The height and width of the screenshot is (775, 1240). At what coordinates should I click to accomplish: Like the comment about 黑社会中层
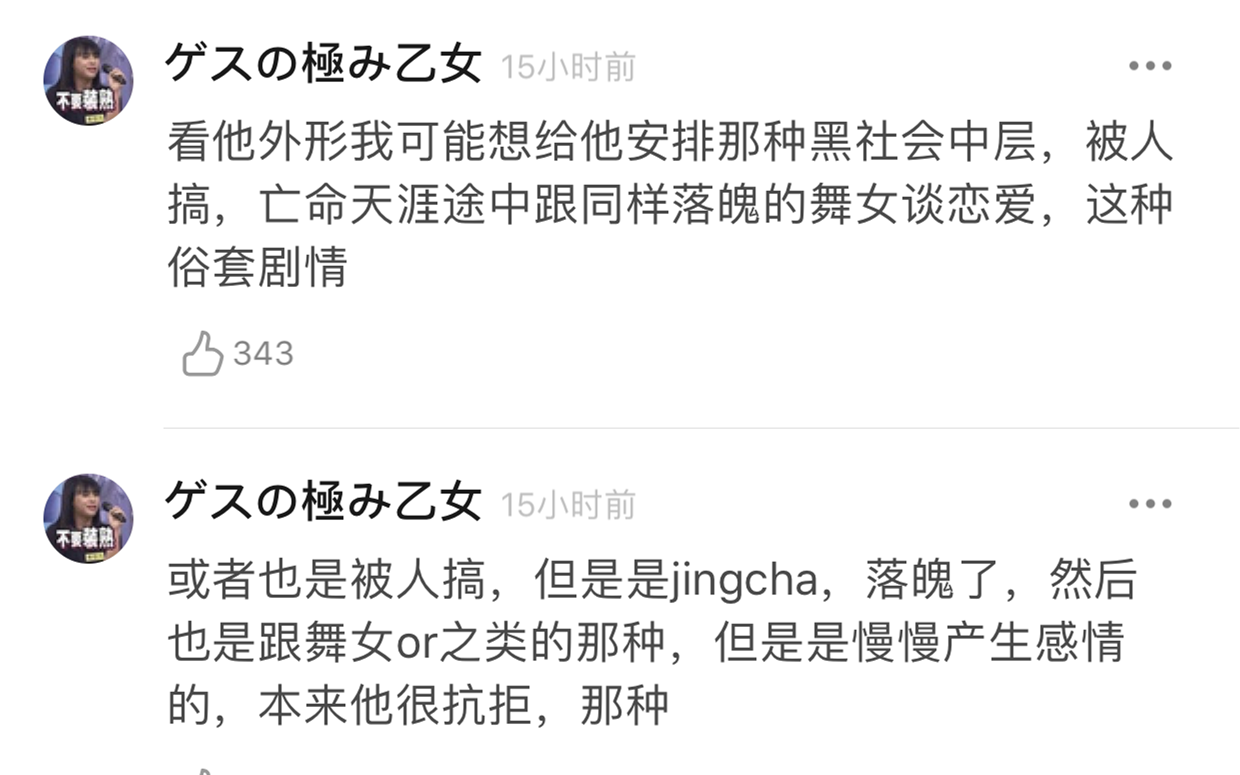pyautogui.click(x=203, y=354)
